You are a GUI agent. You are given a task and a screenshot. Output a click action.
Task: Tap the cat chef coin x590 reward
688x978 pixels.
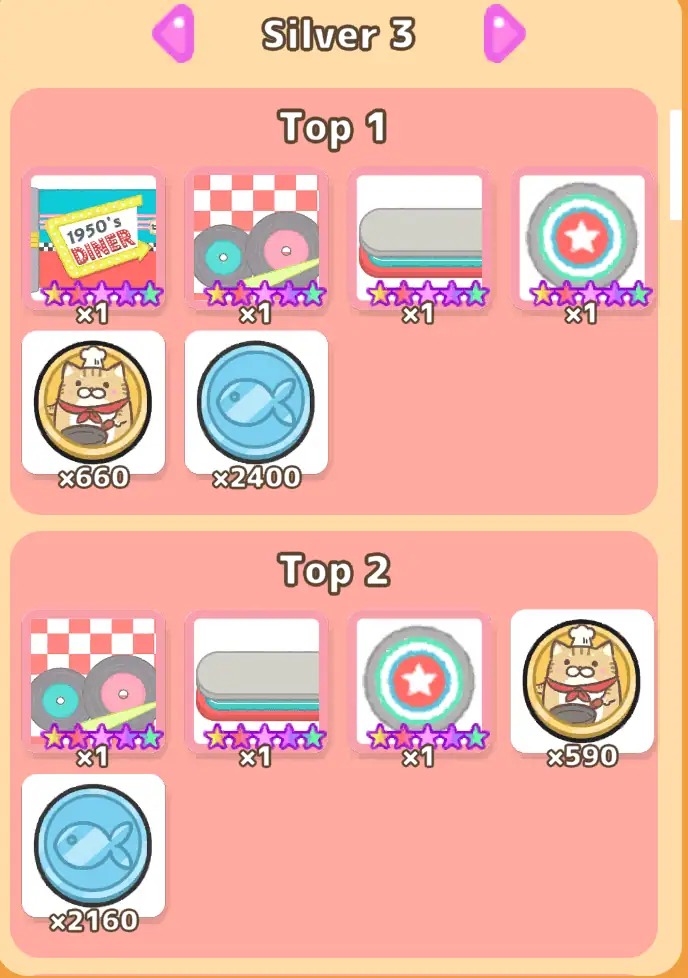tap(582, 681)
